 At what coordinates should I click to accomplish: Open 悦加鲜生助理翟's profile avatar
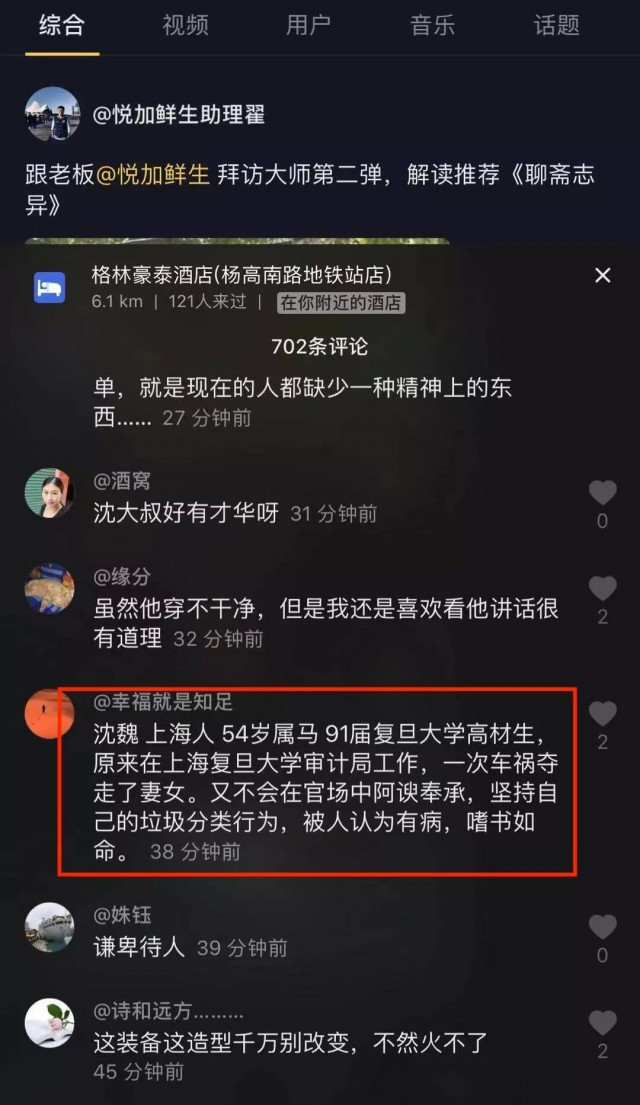point(52,114)
